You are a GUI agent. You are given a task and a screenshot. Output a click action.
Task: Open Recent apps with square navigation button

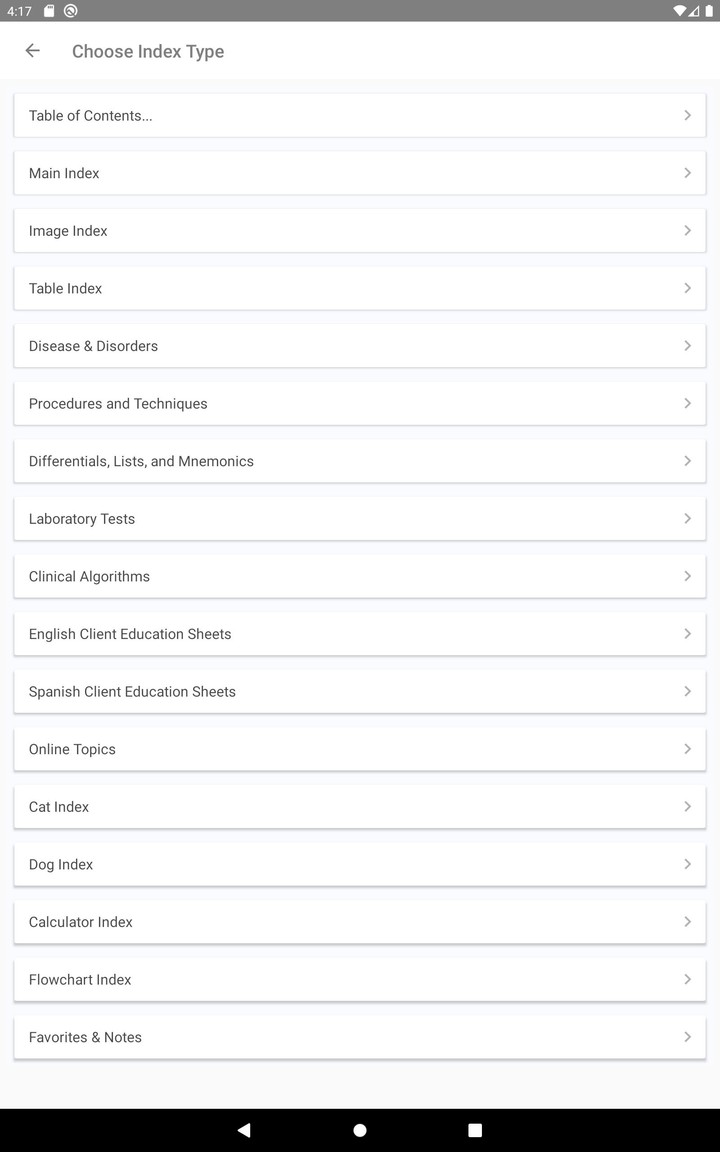475,1130
